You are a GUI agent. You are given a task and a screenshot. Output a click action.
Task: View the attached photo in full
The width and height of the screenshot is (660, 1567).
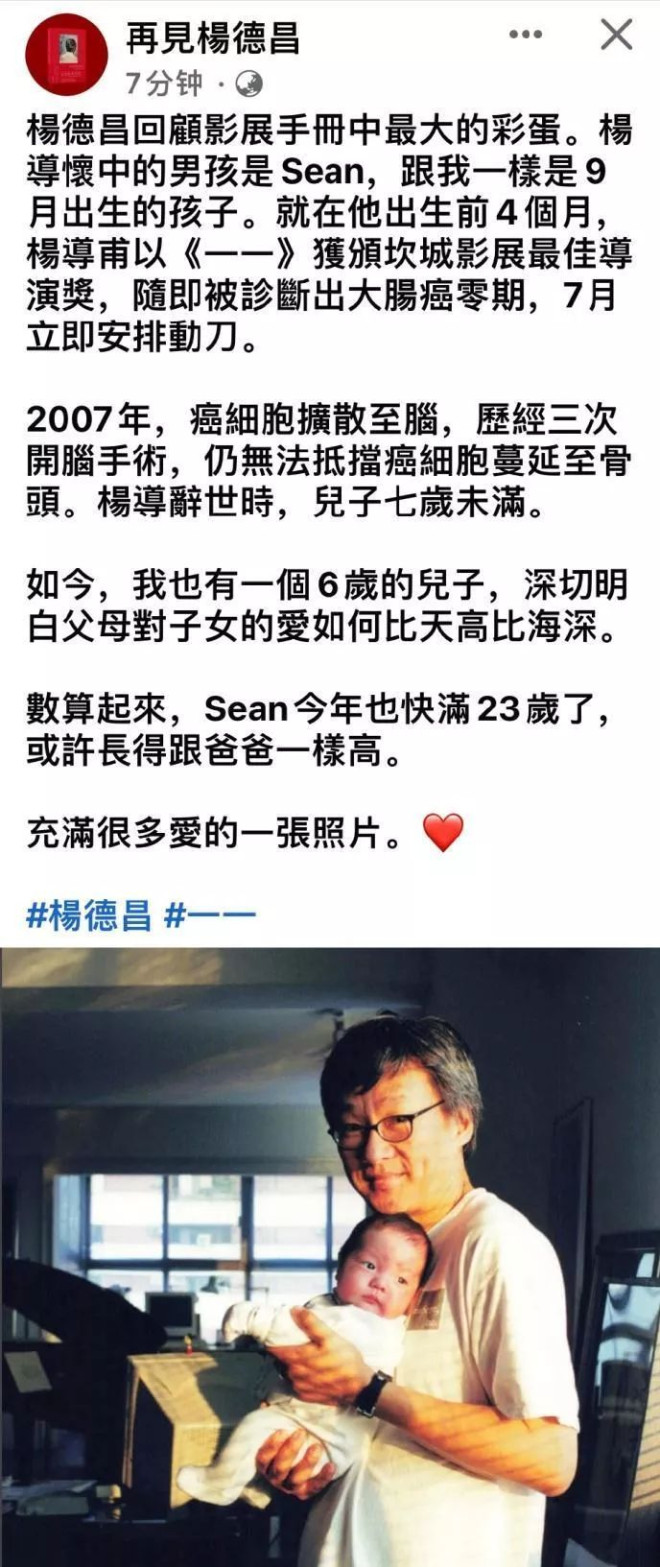(x=330, y=1255)
